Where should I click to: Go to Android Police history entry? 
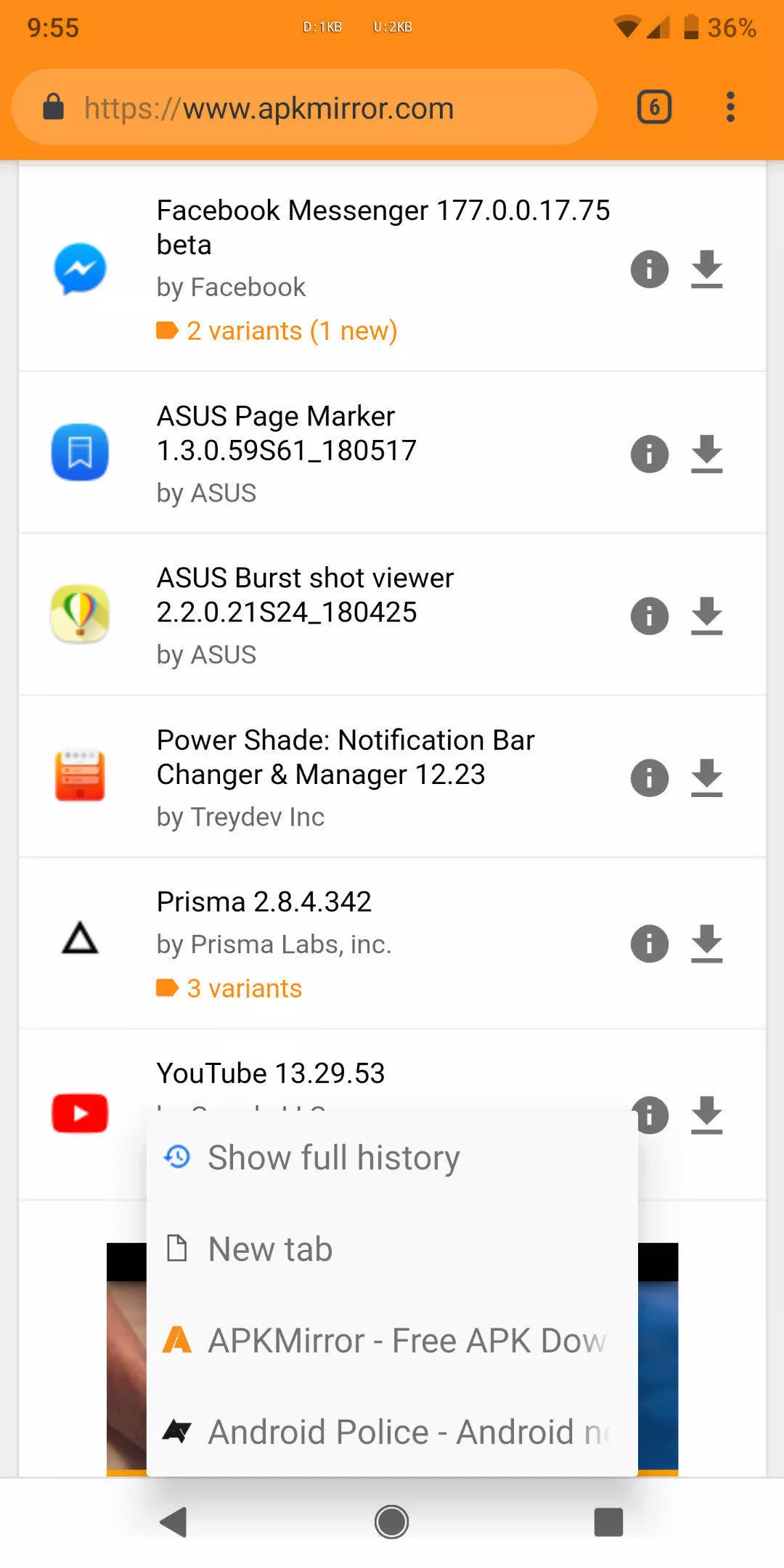(392, 1432)
